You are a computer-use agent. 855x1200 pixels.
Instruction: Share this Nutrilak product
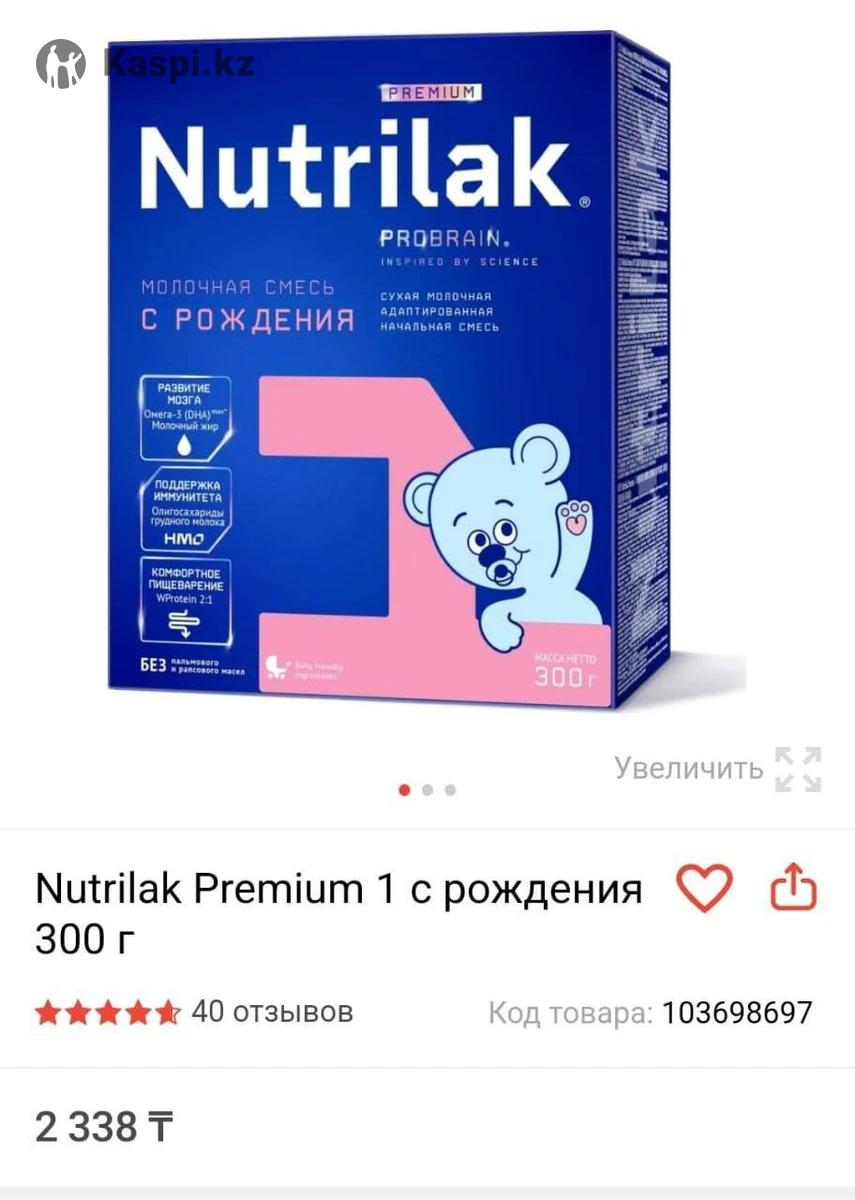[794, 887]
